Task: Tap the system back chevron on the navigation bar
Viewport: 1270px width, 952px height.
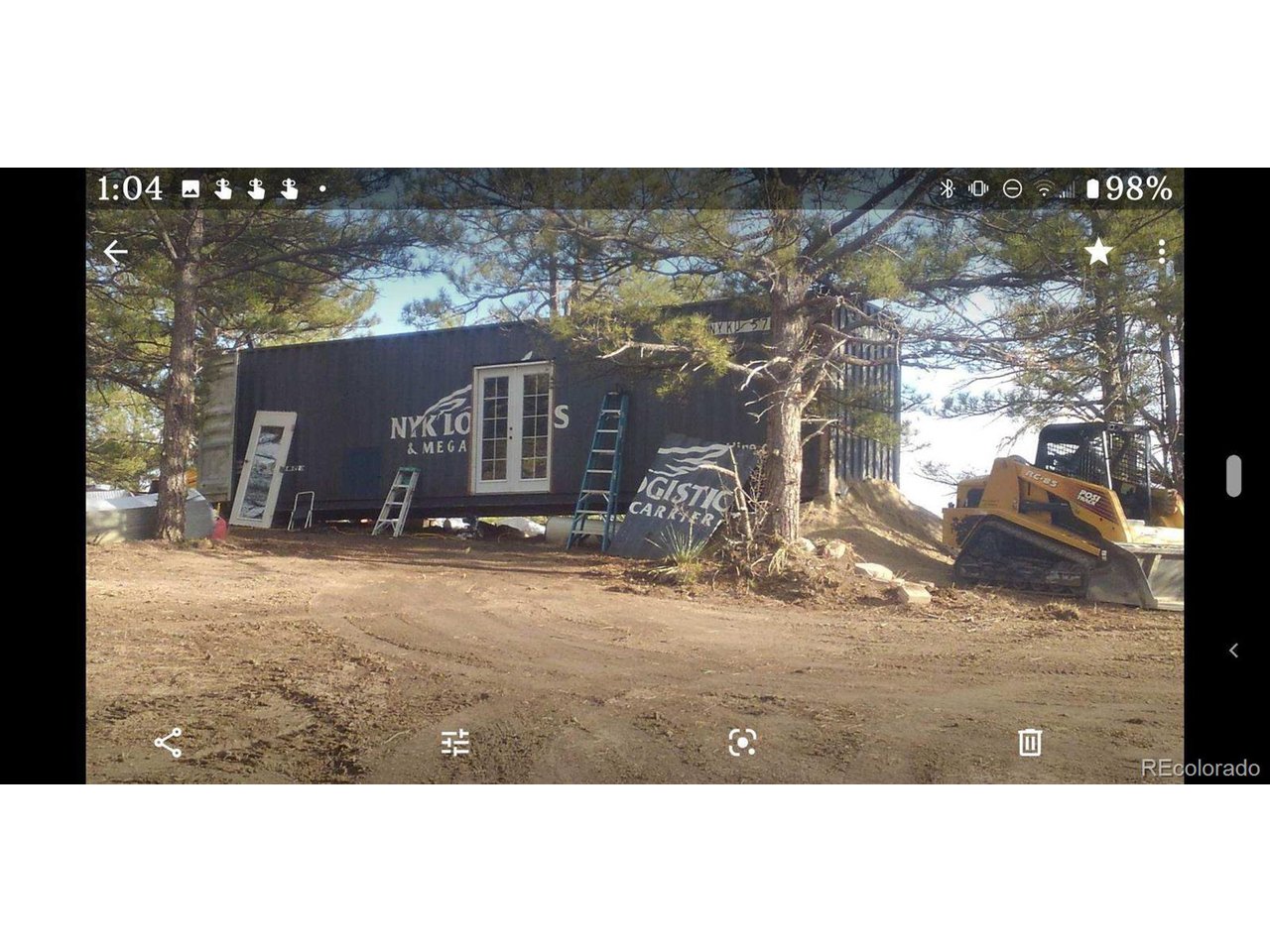Action: (x=1233, y=651)
